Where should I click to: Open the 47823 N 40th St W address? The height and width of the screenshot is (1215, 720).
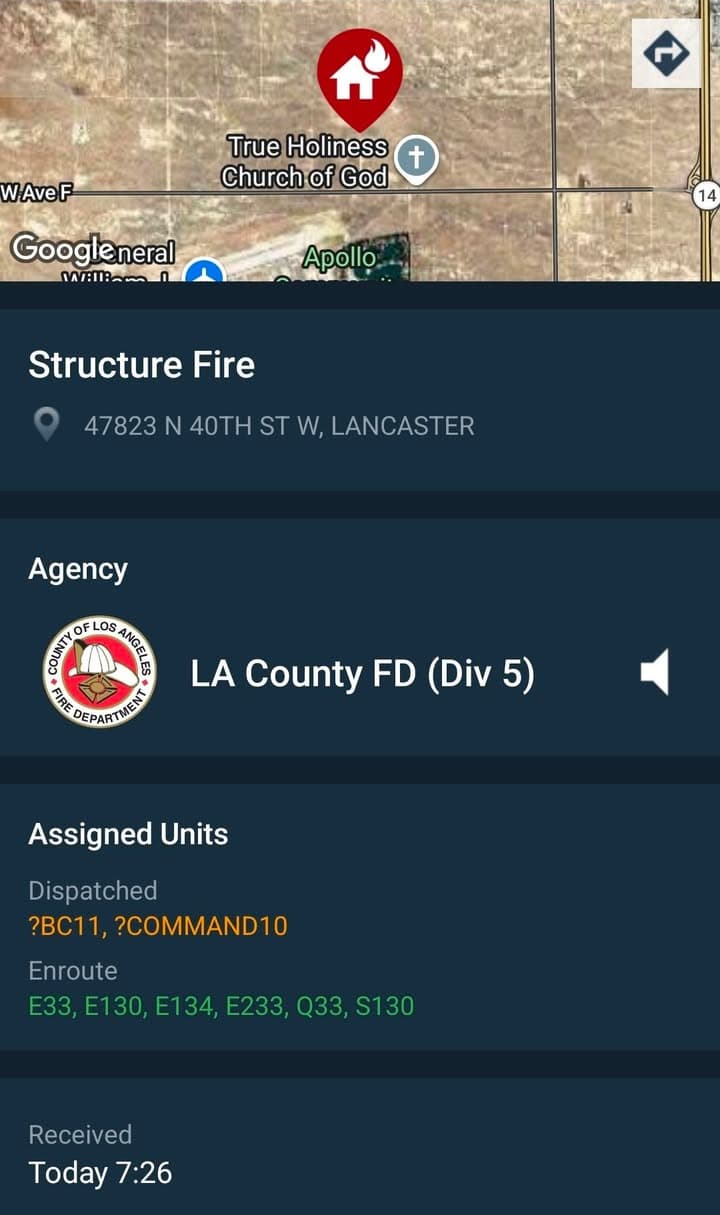(x=280, y=425)
